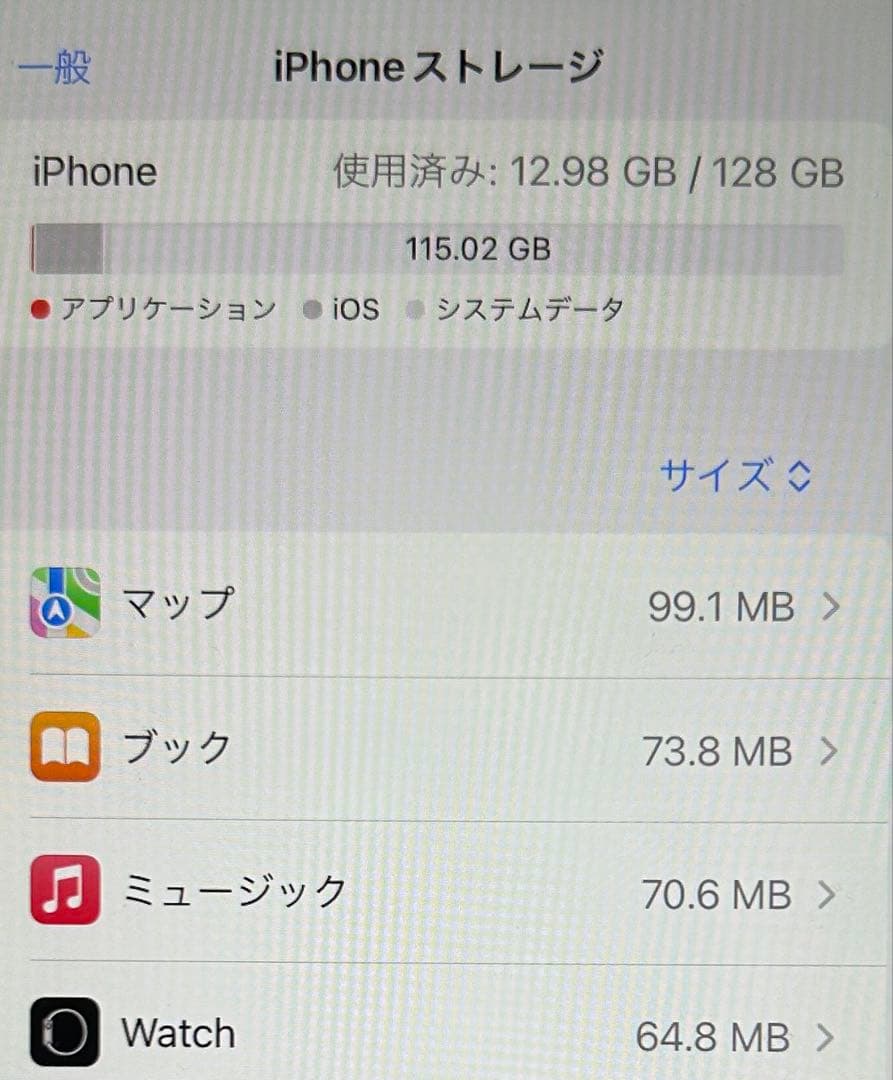Select the Watch row

(x=400, y=1034)
